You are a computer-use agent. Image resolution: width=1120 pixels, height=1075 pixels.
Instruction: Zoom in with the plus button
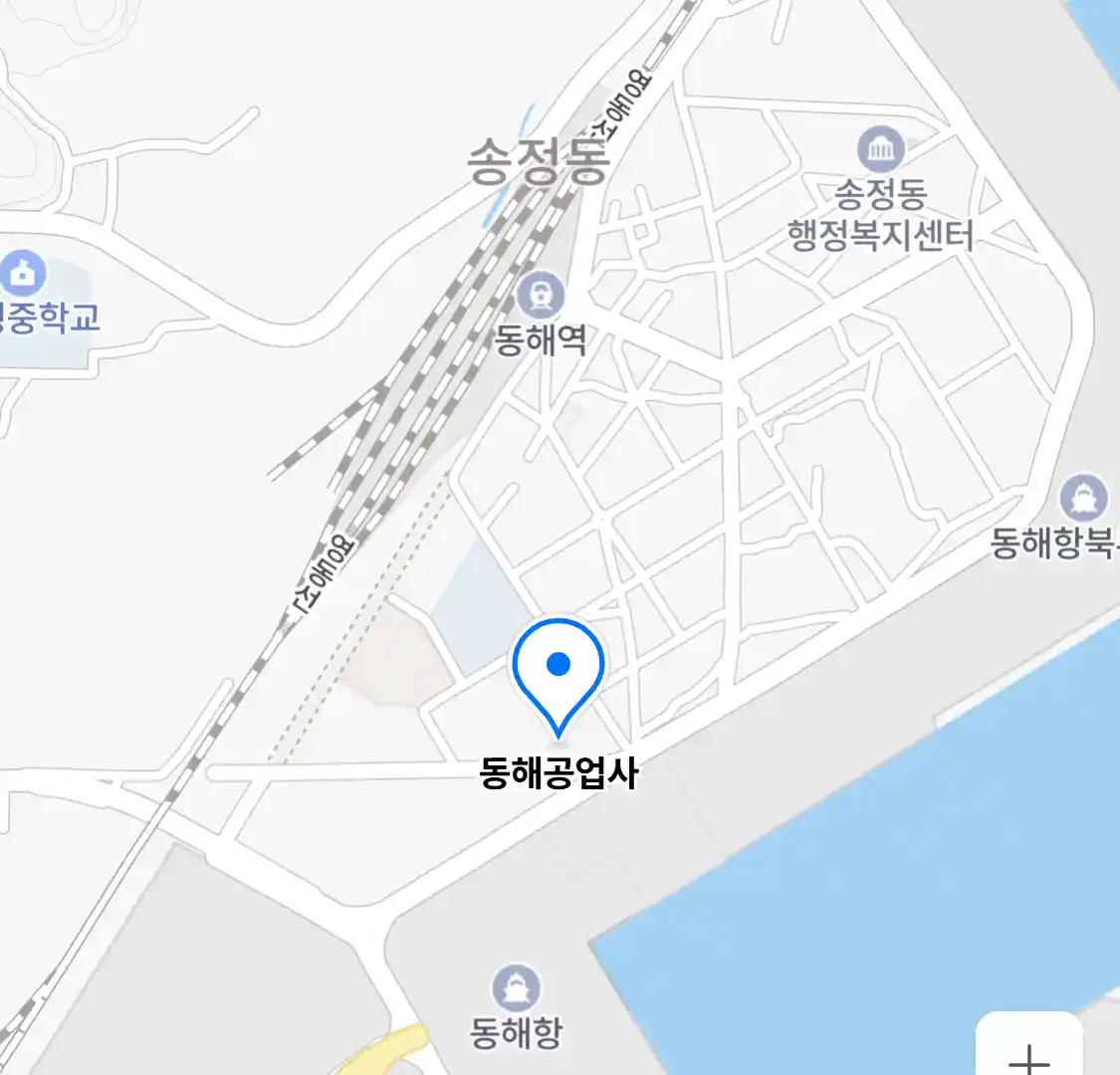[x=1029, y=1055]
